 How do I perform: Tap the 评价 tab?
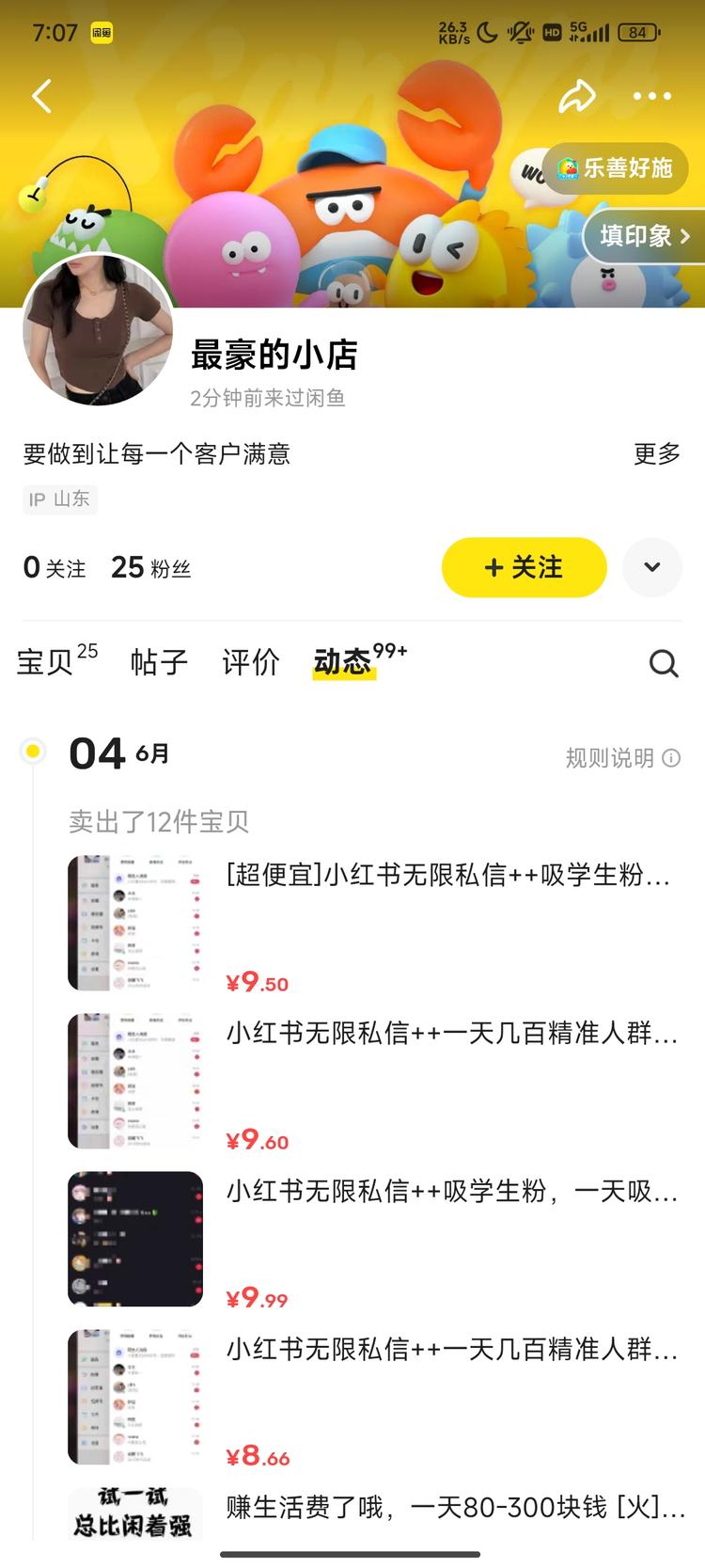click(250, 663)
